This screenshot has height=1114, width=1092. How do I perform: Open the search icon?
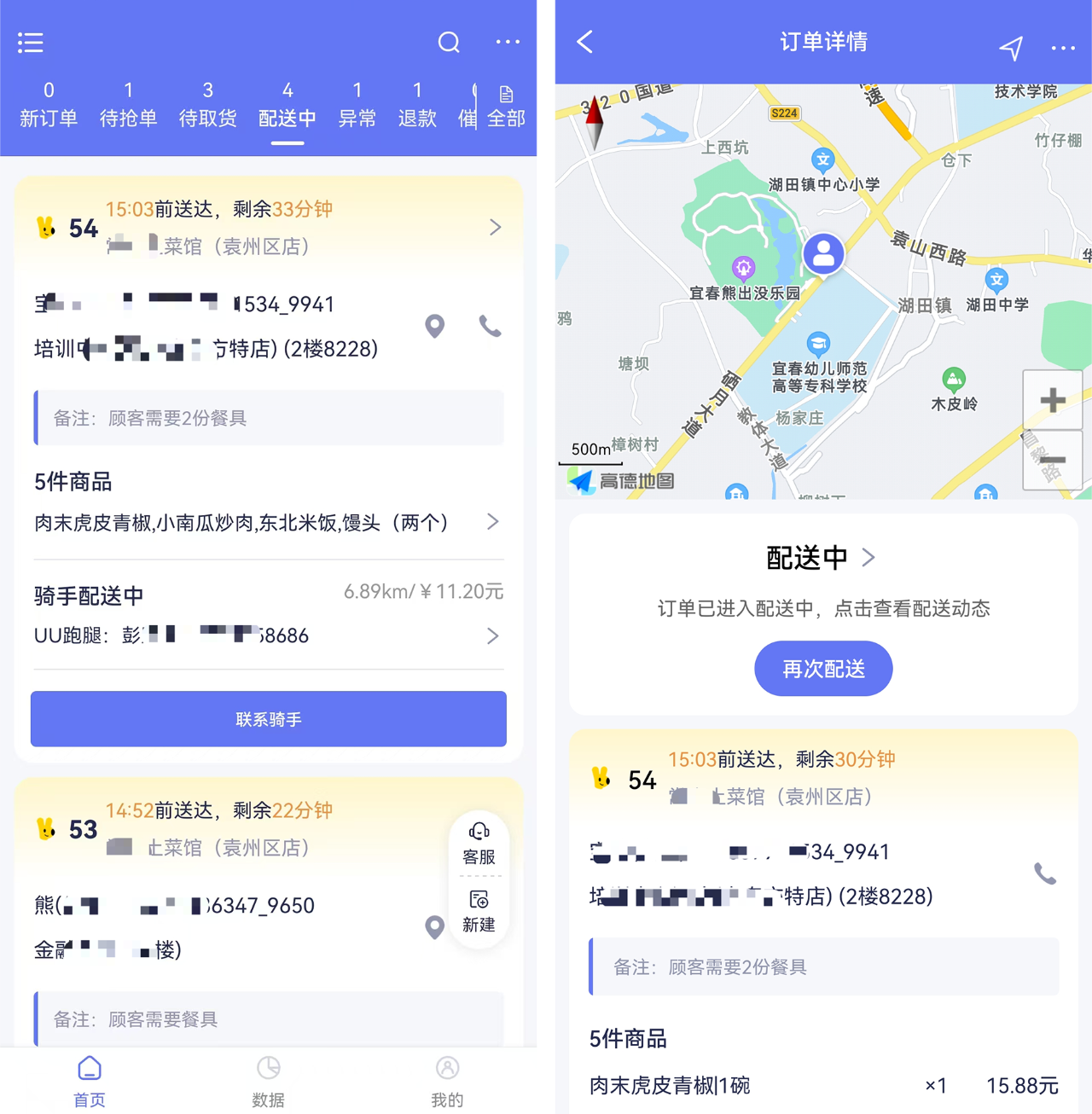(449, 43)
